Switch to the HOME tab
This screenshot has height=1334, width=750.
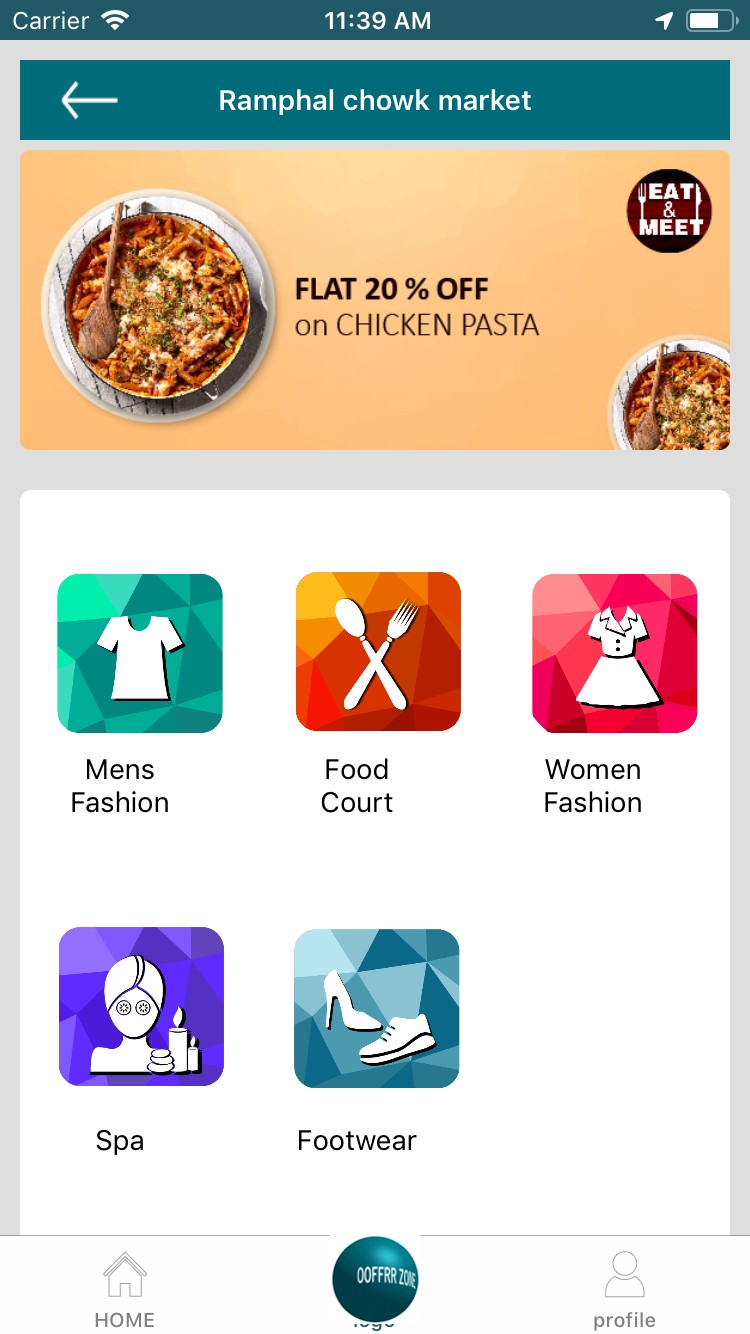[125, 1289]
